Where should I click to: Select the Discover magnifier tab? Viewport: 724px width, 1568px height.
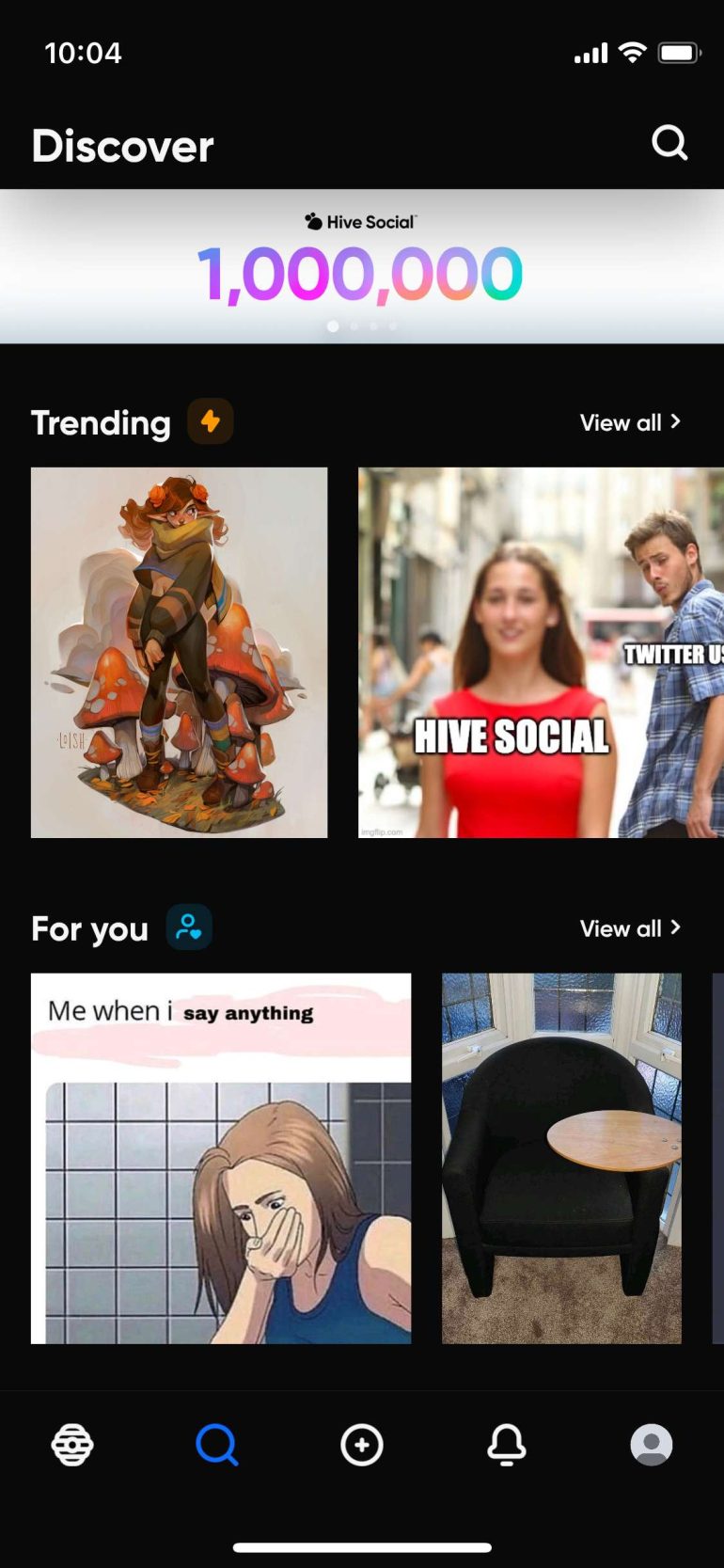click(217, 1444)
